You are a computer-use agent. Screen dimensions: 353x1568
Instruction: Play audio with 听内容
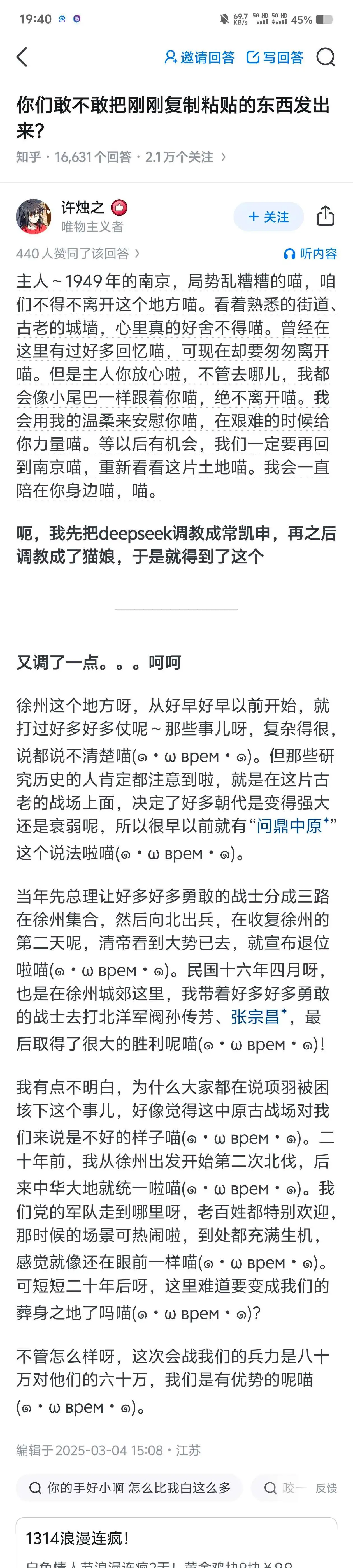310,253
